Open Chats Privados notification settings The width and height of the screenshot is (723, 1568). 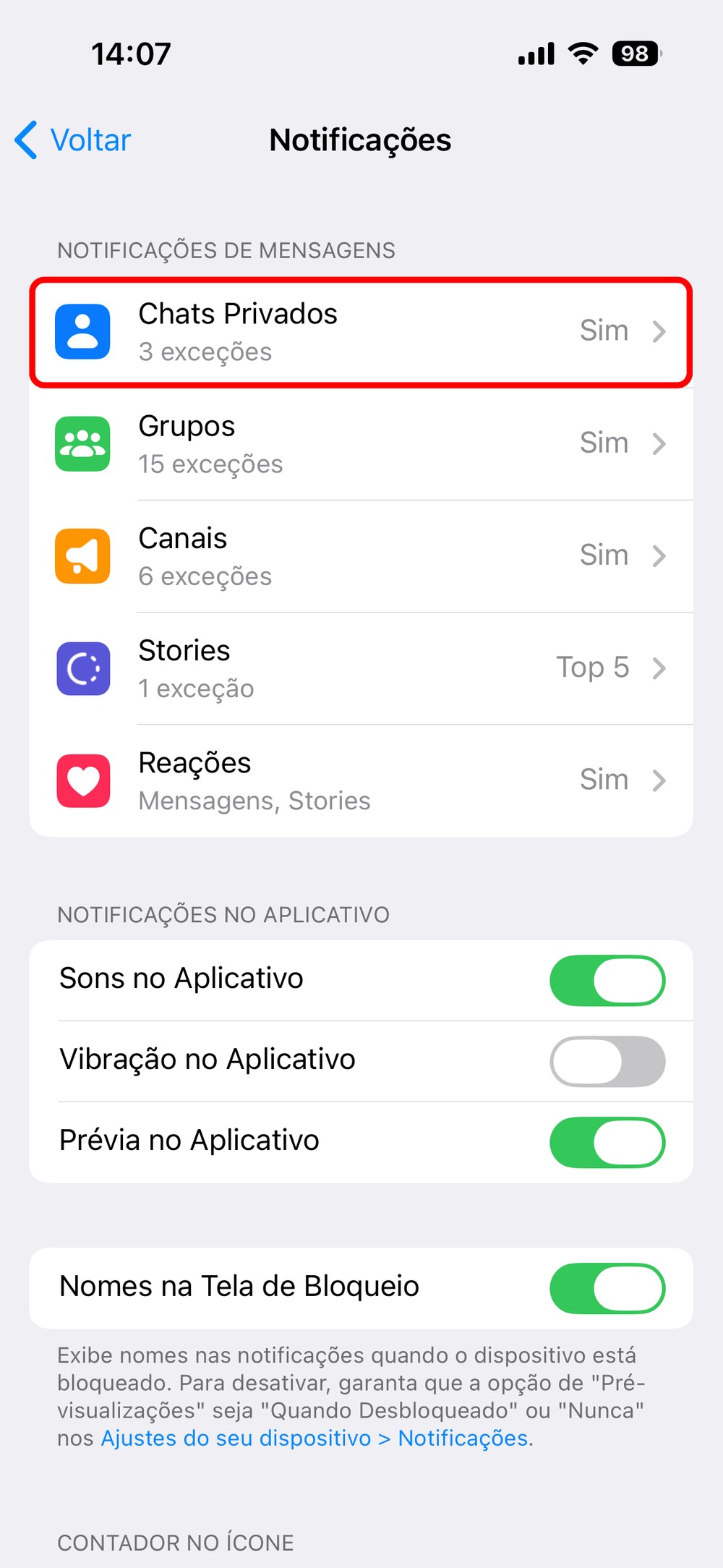pyautogui.click(x=361, y=332)
